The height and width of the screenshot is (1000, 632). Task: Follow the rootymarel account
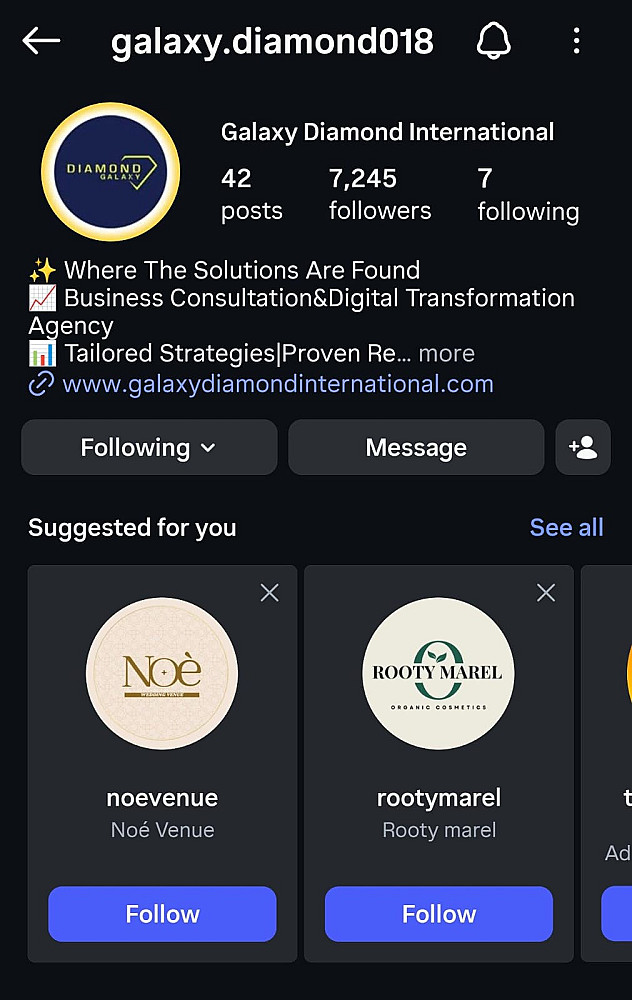point(438,913)
